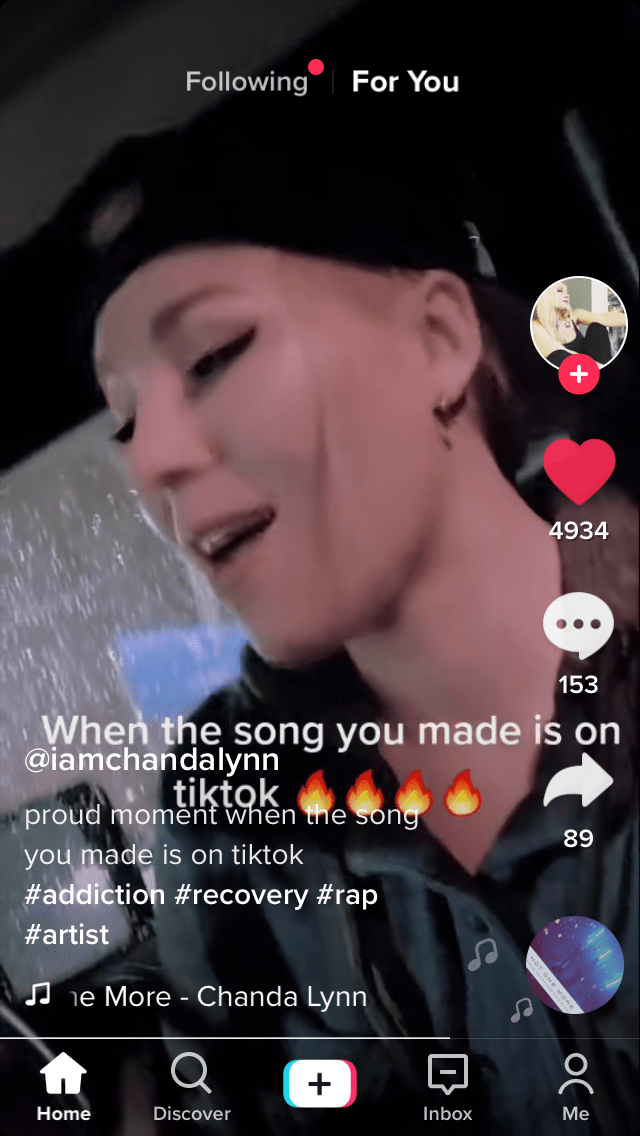This screenshot has height=1136, width=640.
Task: Open the sound by Chanda Lynn
Action: (210, 996)
